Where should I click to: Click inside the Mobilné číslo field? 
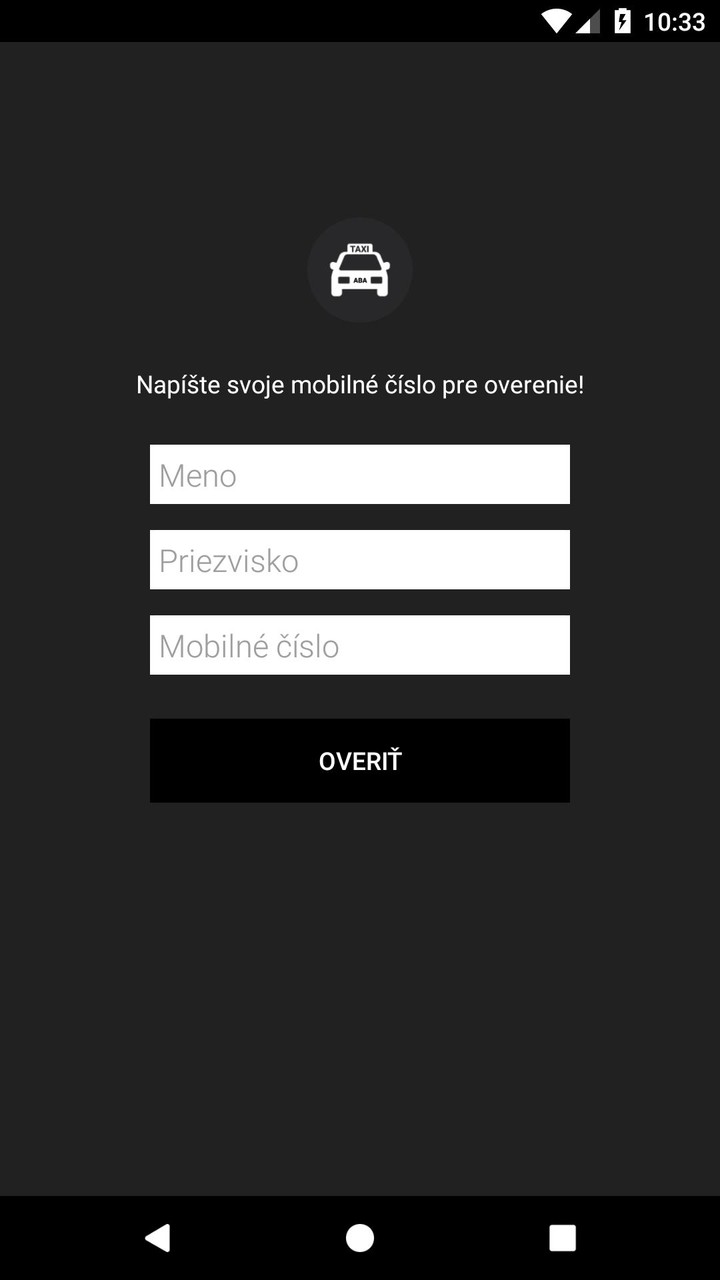(x=360, y=645)
